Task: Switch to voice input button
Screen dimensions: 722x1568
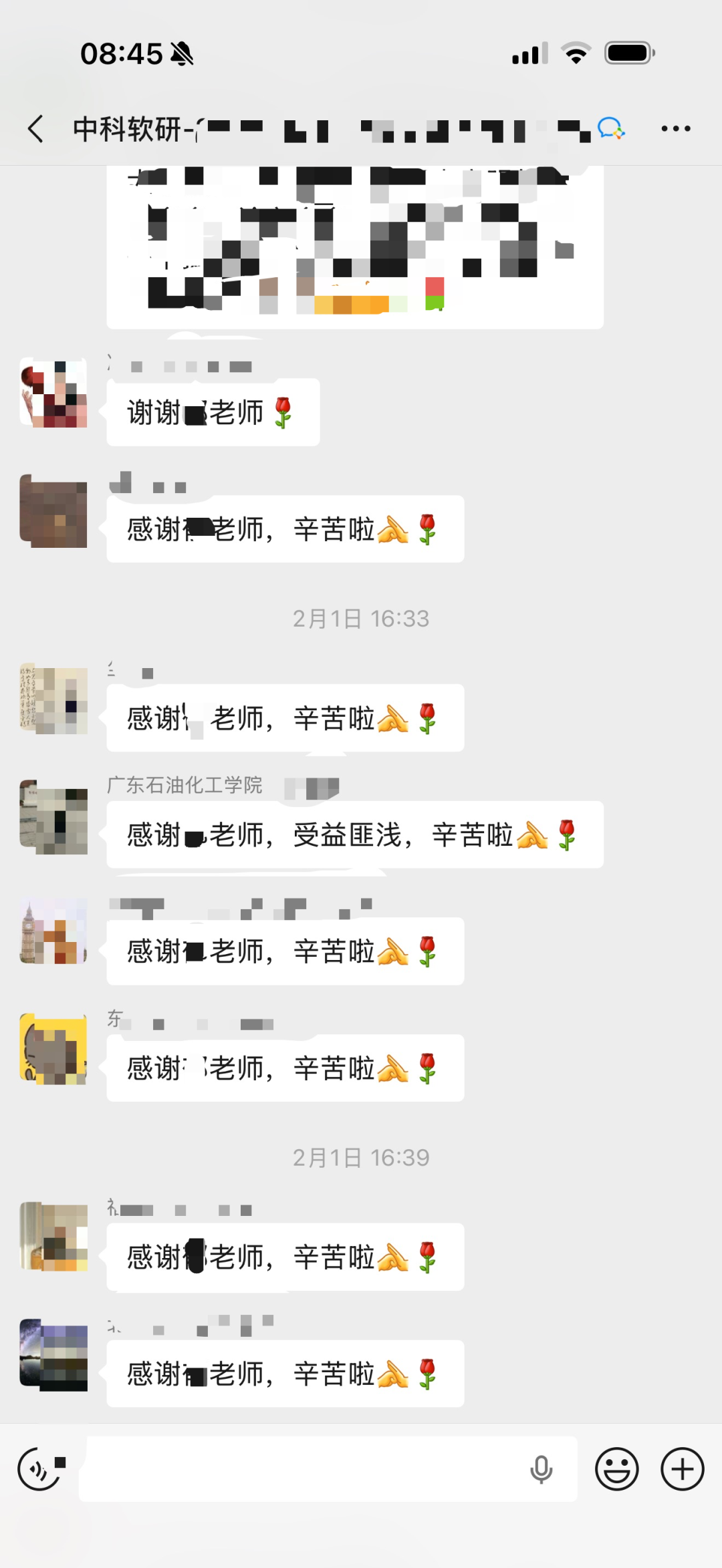Action: point(40,1469)
